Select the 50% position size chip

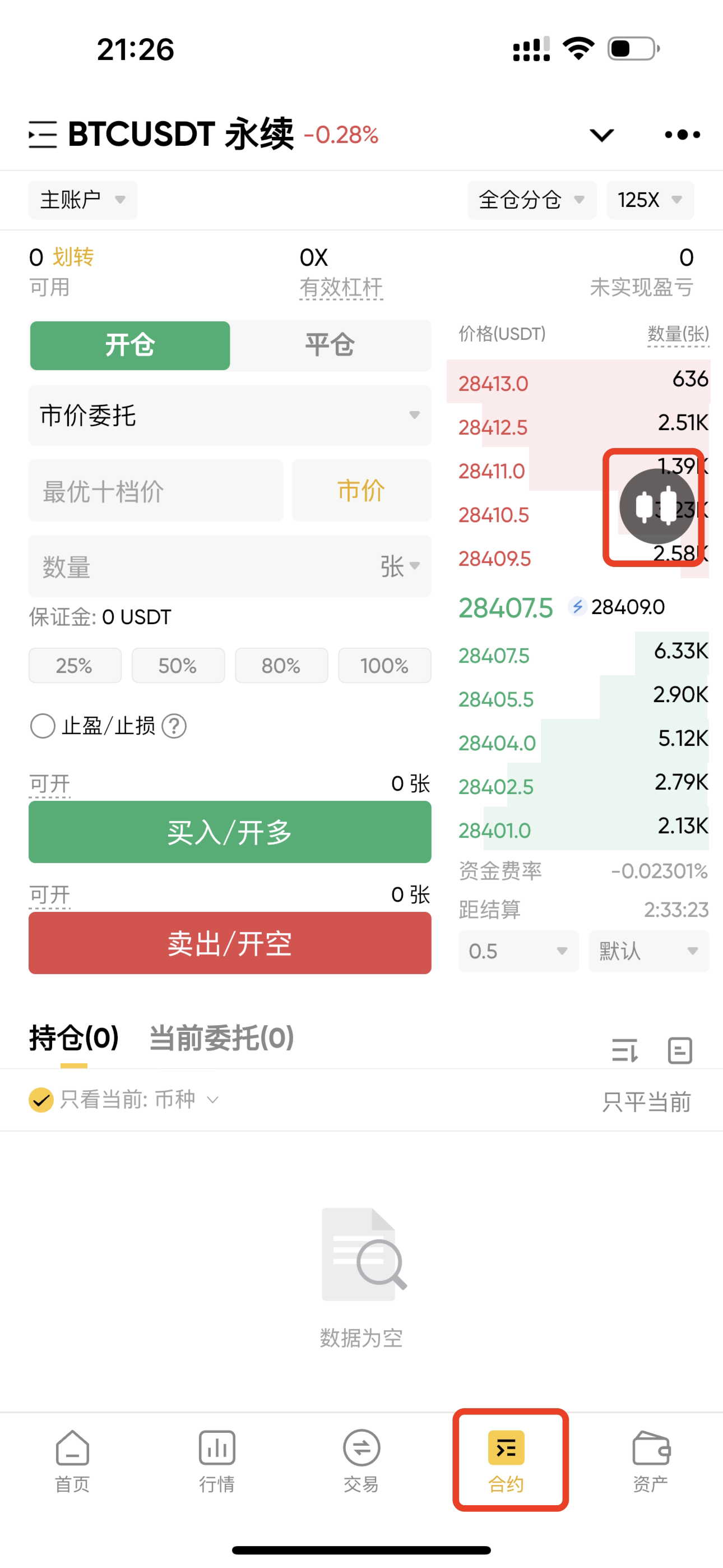pyautogui.click(x=178, y=665)
